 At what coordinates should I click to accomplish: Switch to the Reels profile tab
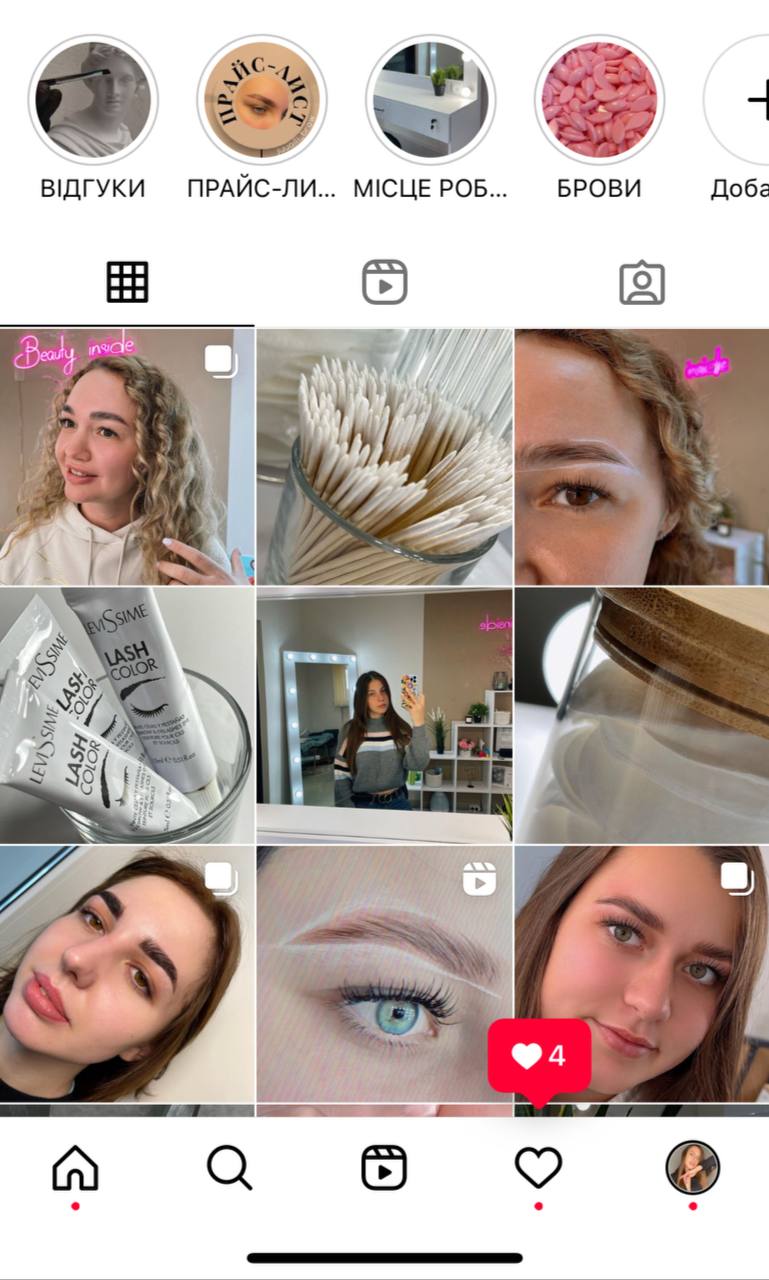click(x=384, y=282)
